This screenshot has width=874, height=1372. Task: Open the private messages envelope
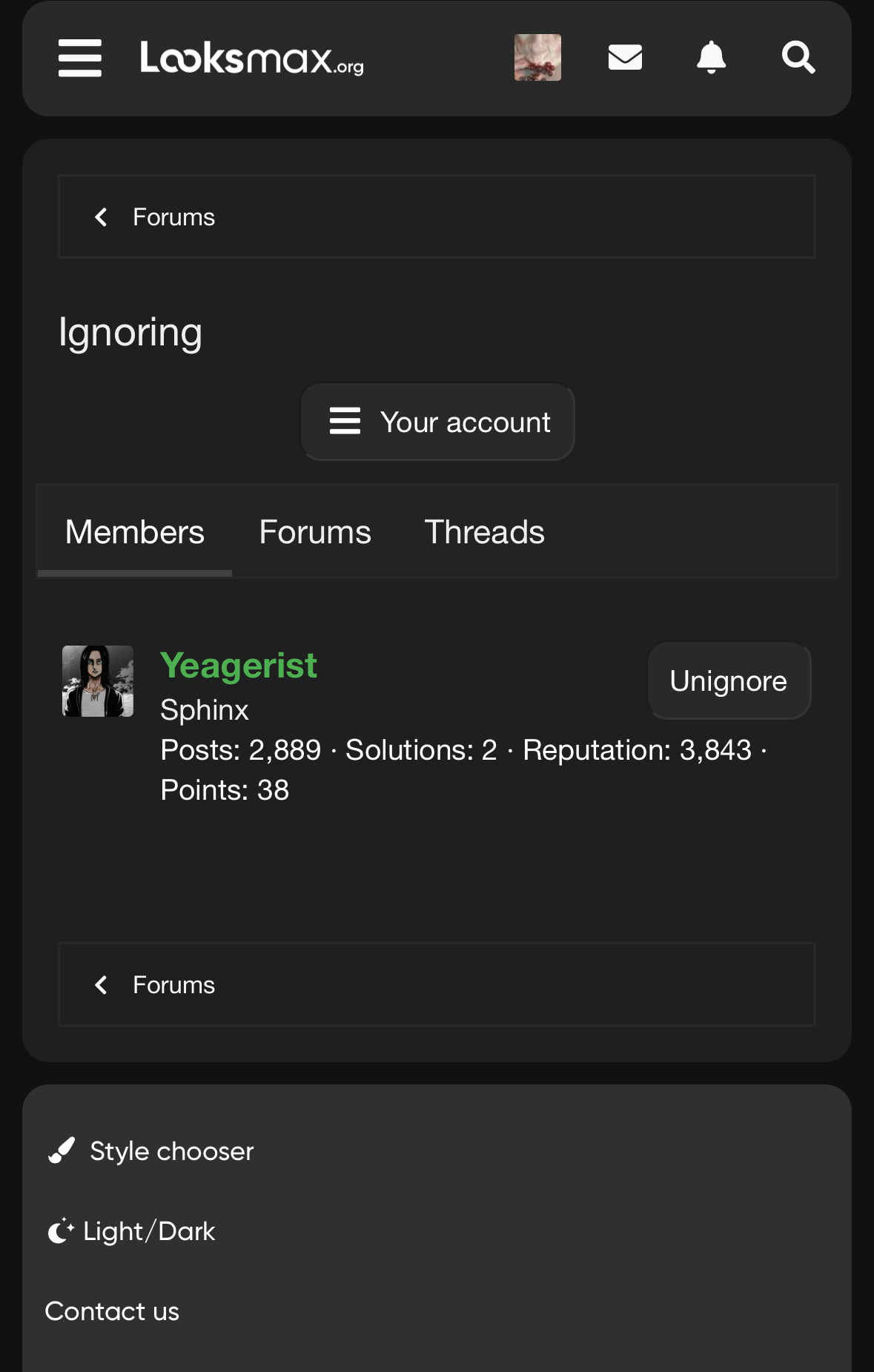pos(625,57)
